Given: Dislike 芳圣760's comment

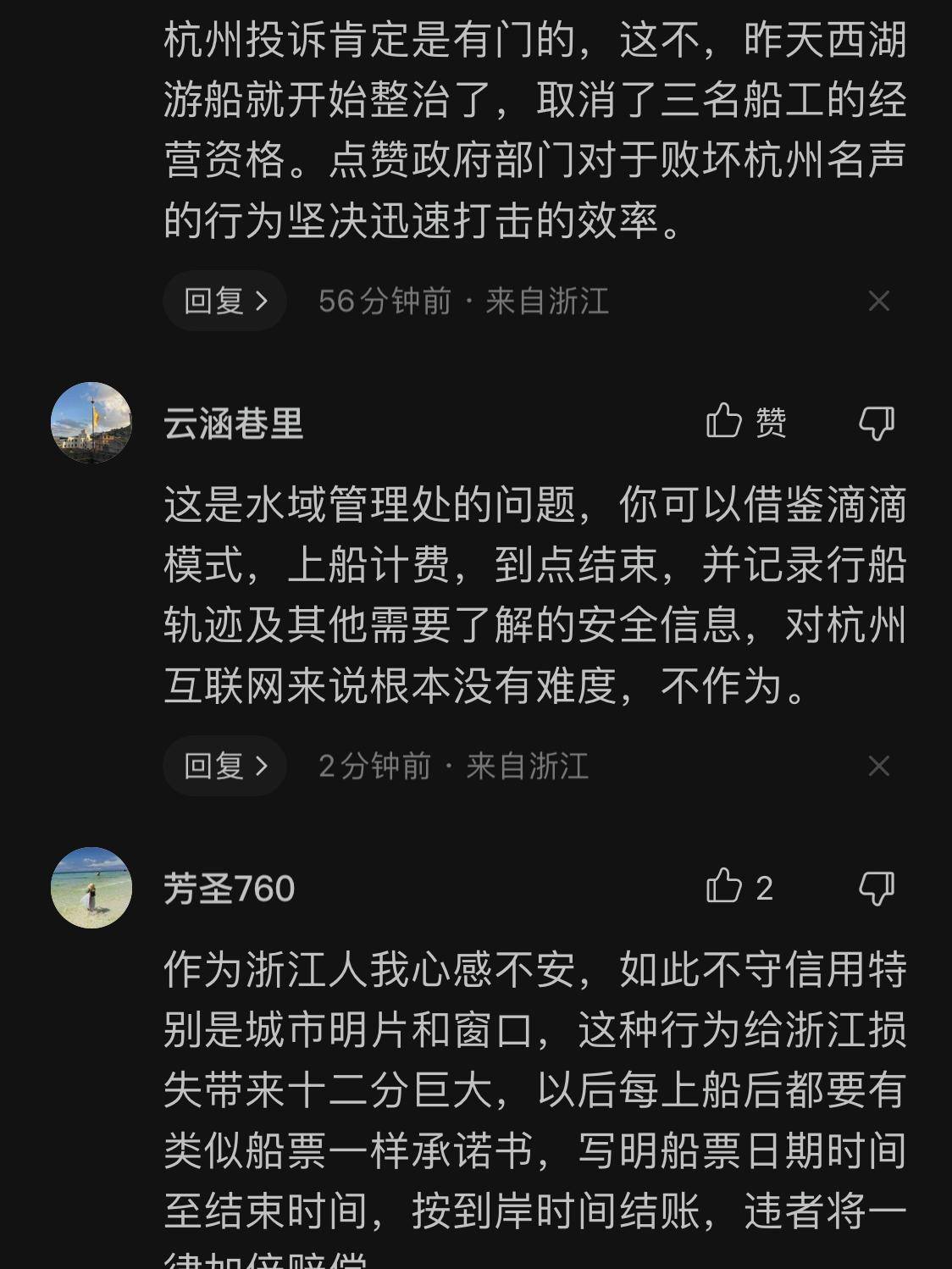Looking at the screenshot, I should (876, 887).
